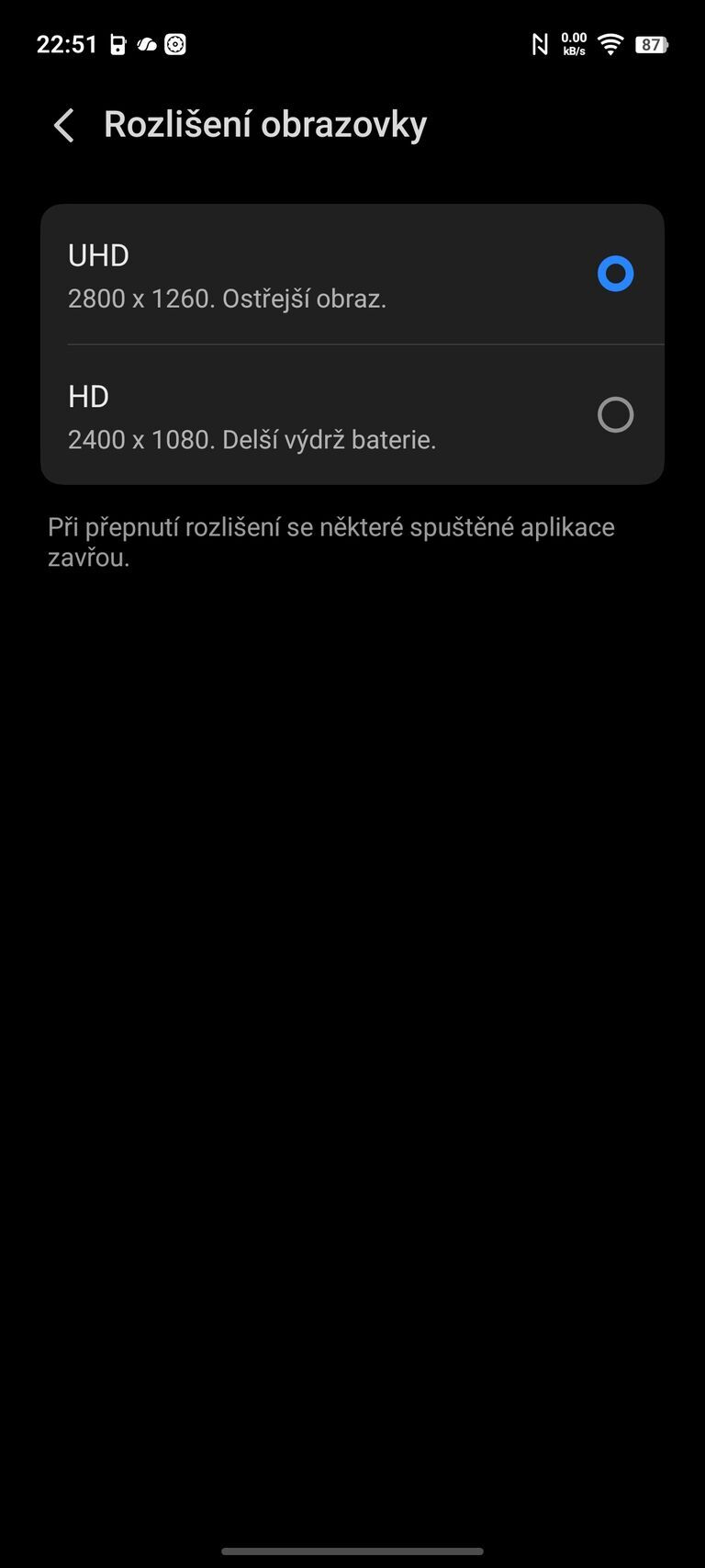
Task: Tap the NFC status icon
Action: pos(539,43)
